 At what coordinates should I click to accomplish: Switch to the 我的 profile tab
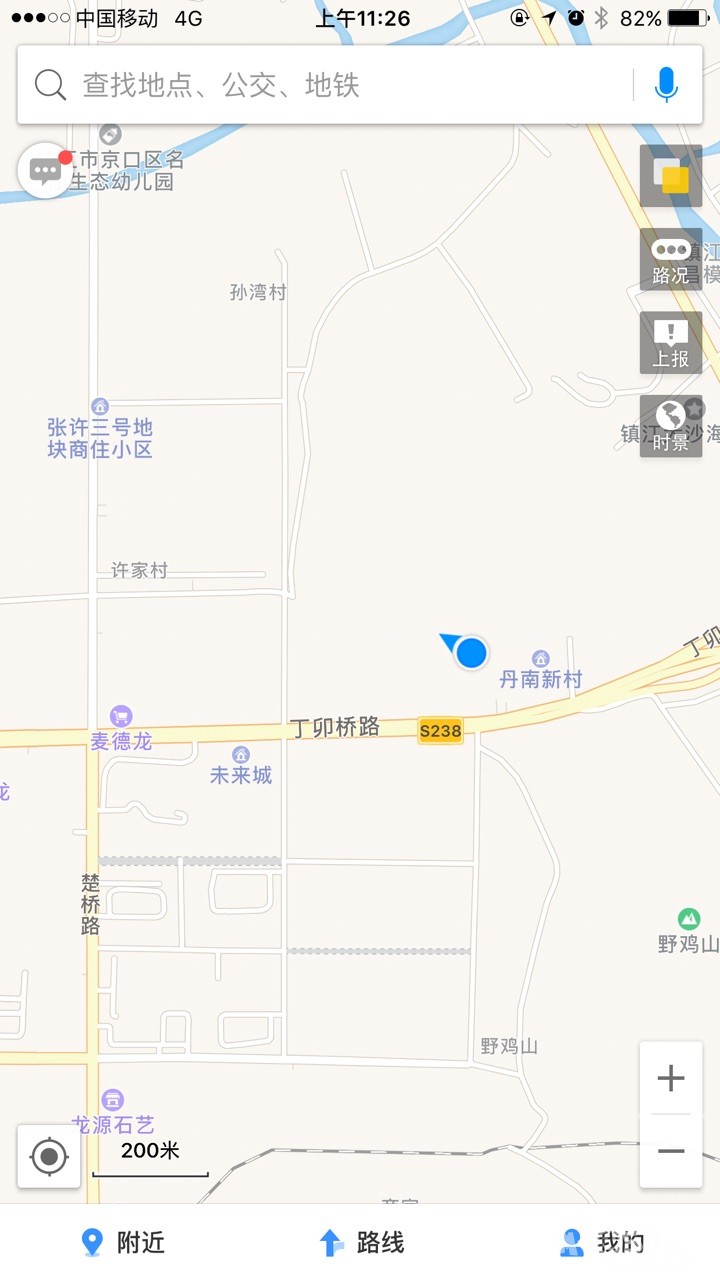601,1243
